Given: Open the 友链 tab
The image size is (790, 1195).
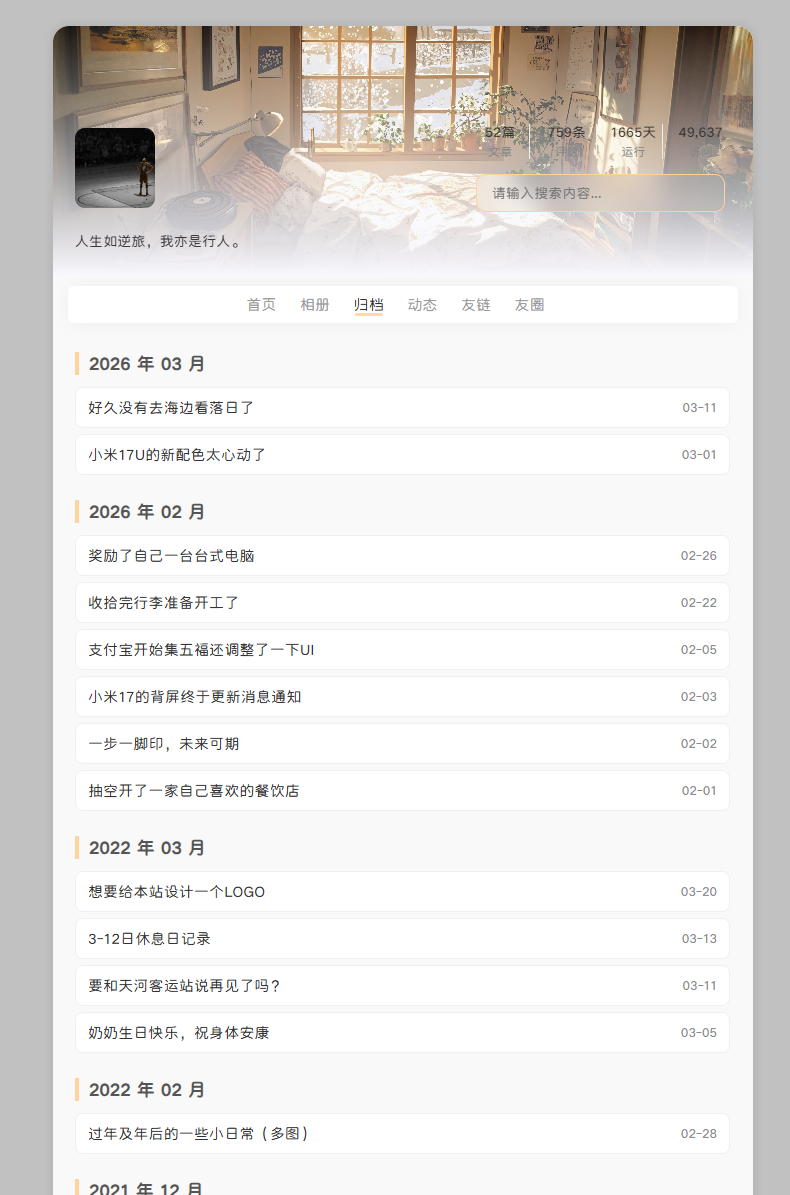Looking at the screenshot, I should pyautogui.click(x=476, y=305).
